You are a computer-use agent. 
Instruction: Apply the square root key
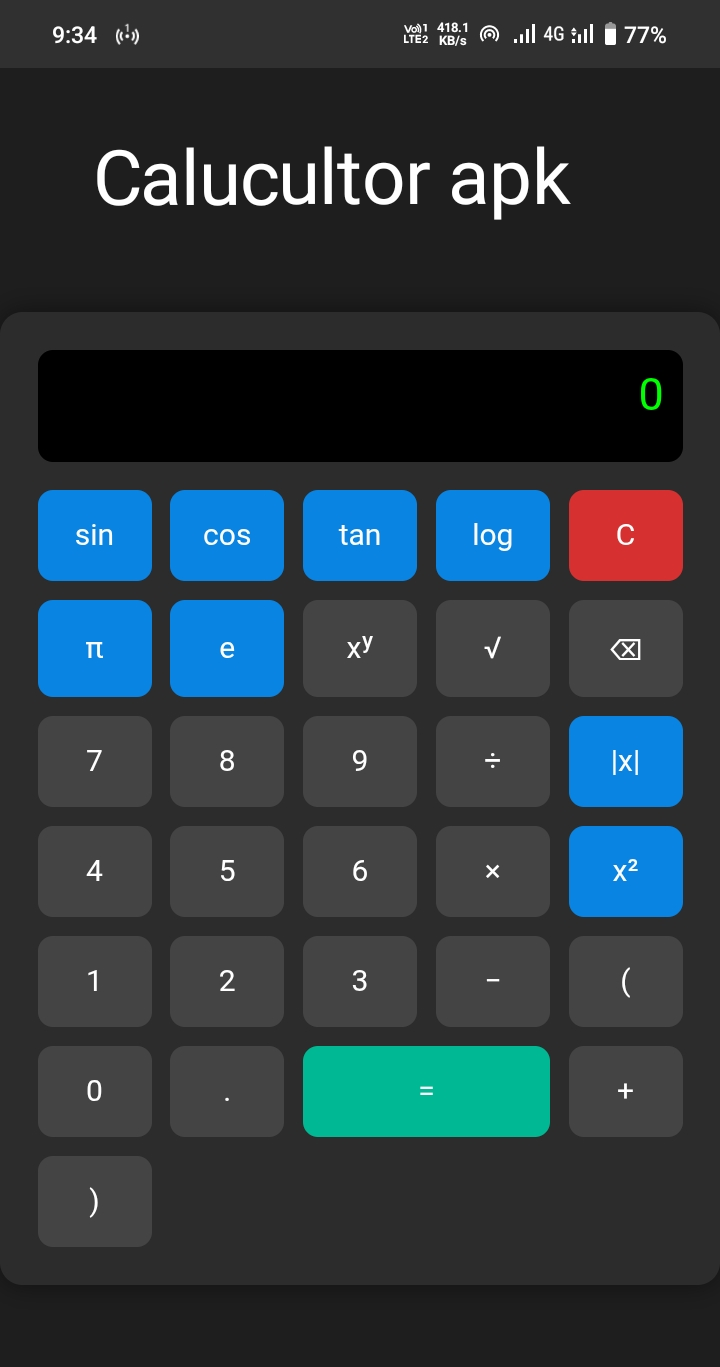pyautogui.click(x=493, y=648)
